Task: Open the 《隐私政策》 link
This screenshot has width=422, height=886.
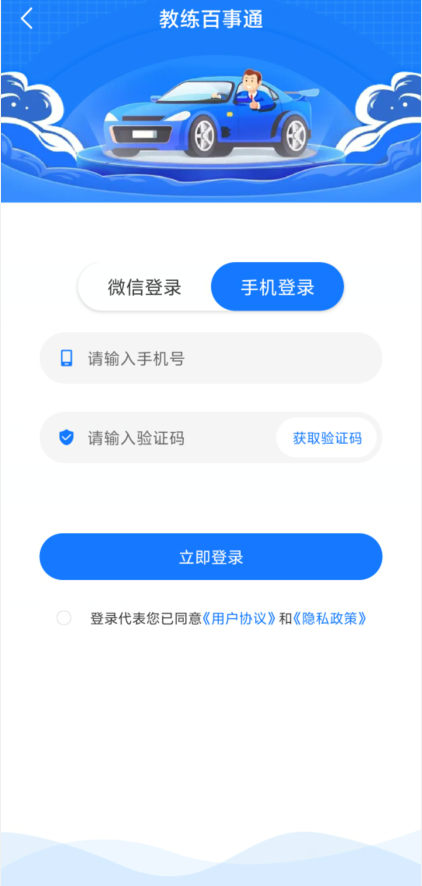Action: tap(330, 619)
